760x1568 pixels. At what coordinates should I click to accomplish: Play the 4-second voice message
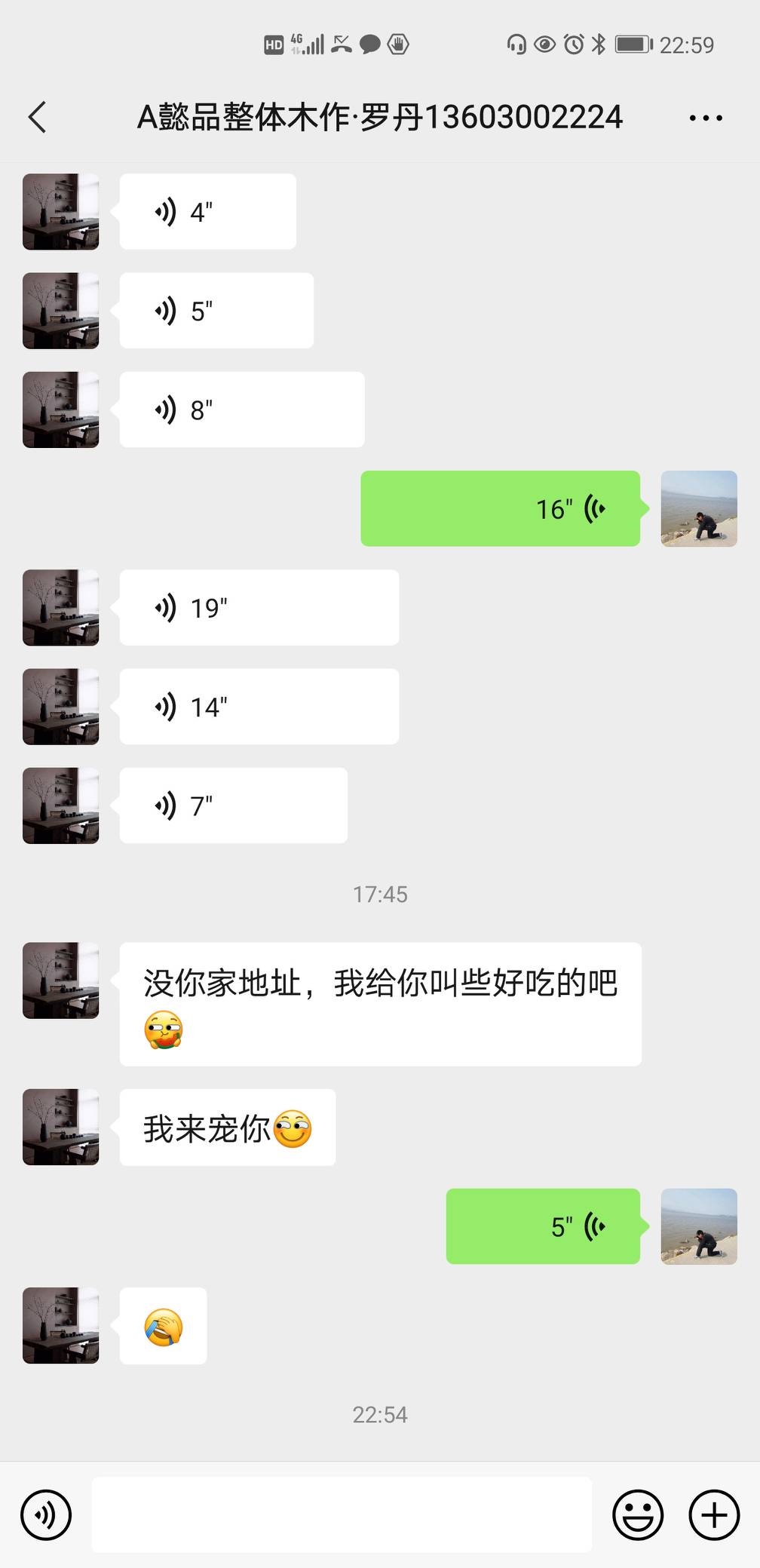(x=207, y=212)
